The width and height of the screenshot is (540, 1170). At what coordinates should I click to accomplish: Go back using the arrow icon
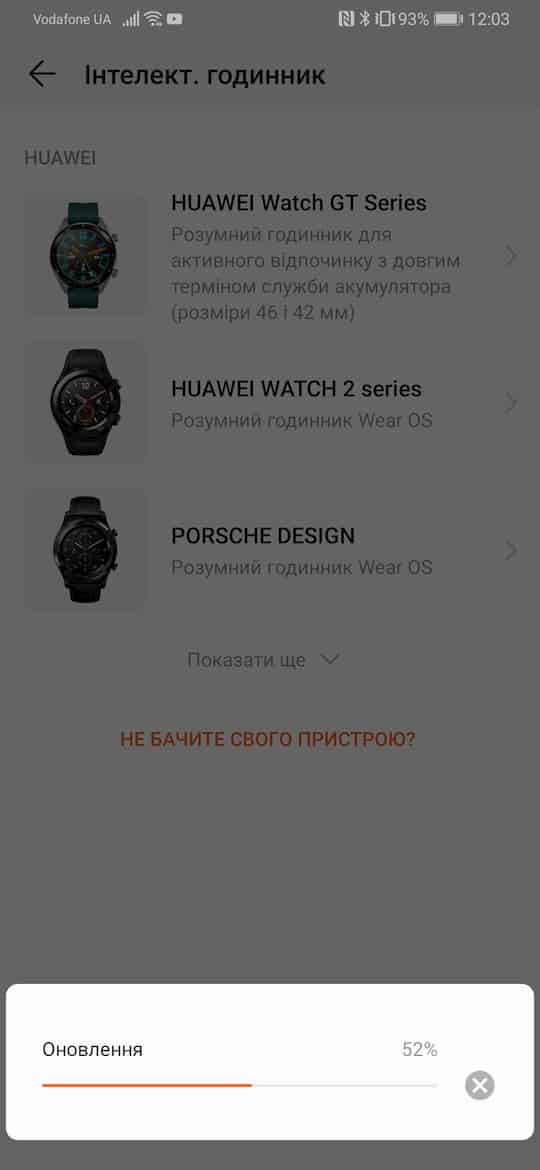pos(42,74)
